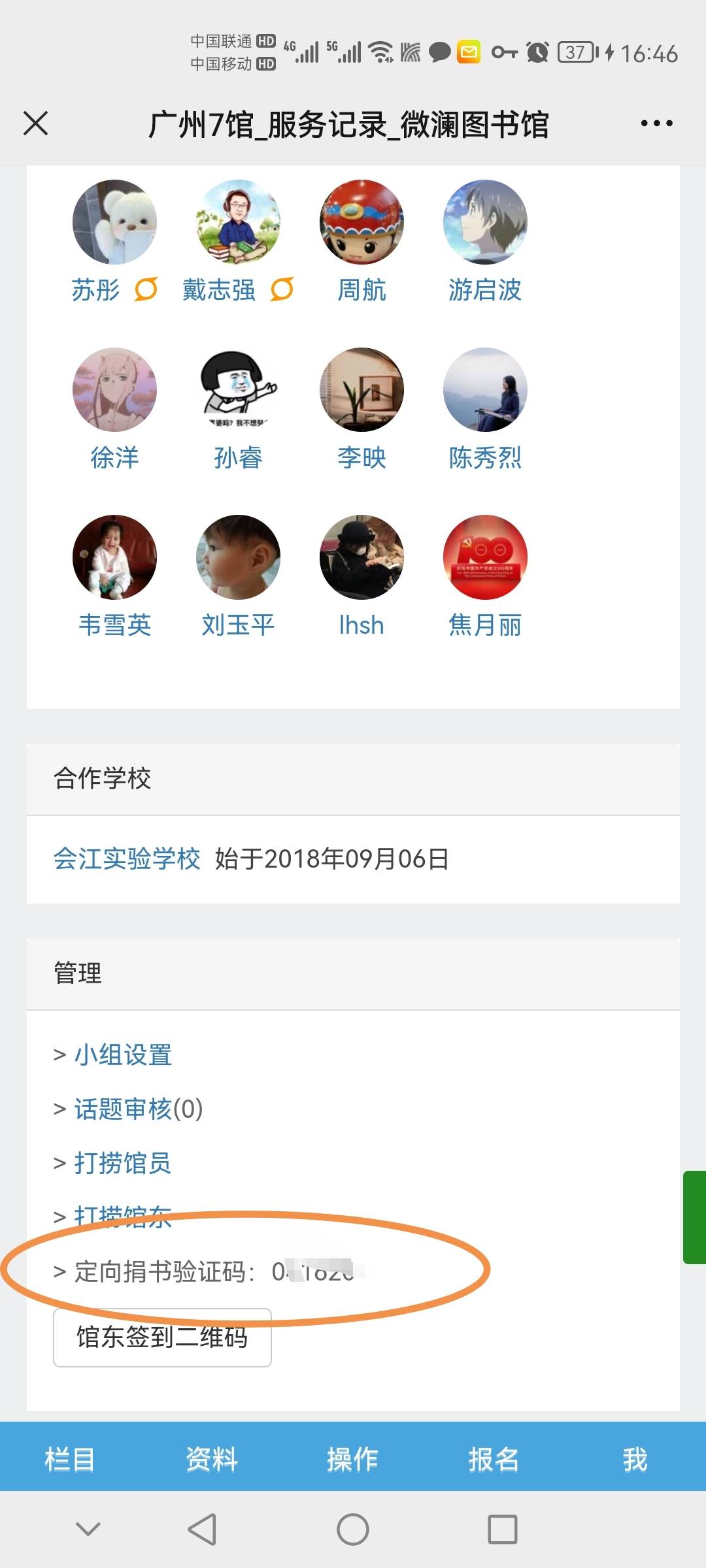Open 陈秀烈's profile
706x1568 pixels.
pos(485,391)
